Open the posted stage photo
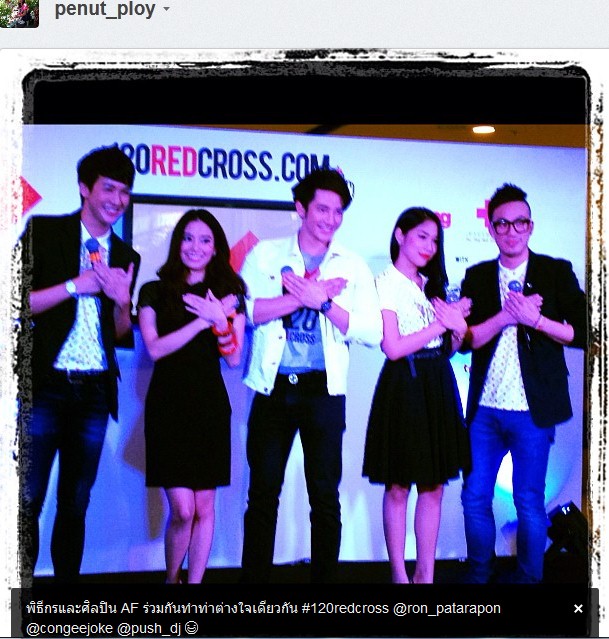The width and height of the screenshot is (609, 639). [x=304, y=330]
